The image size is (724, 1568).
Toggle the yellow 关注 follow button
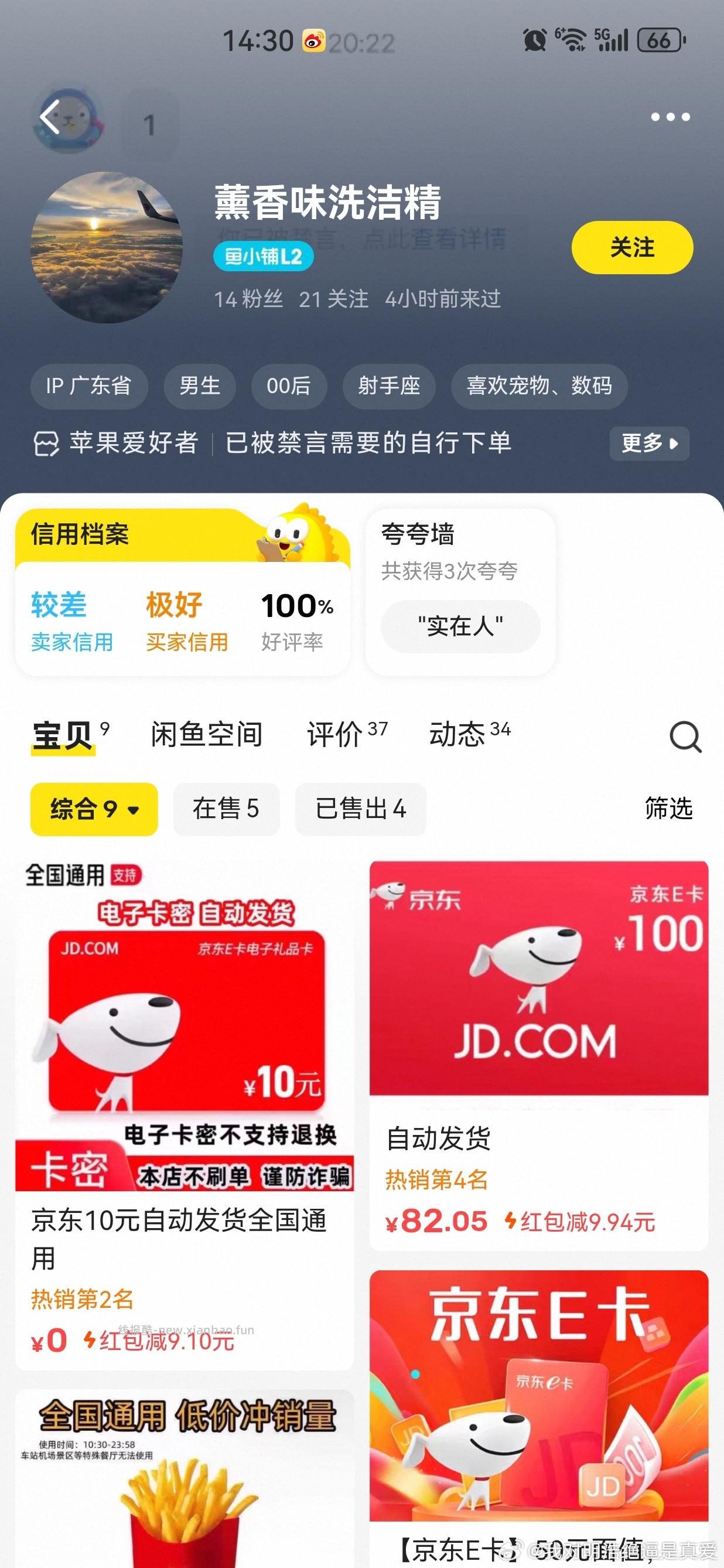(633, 247)
